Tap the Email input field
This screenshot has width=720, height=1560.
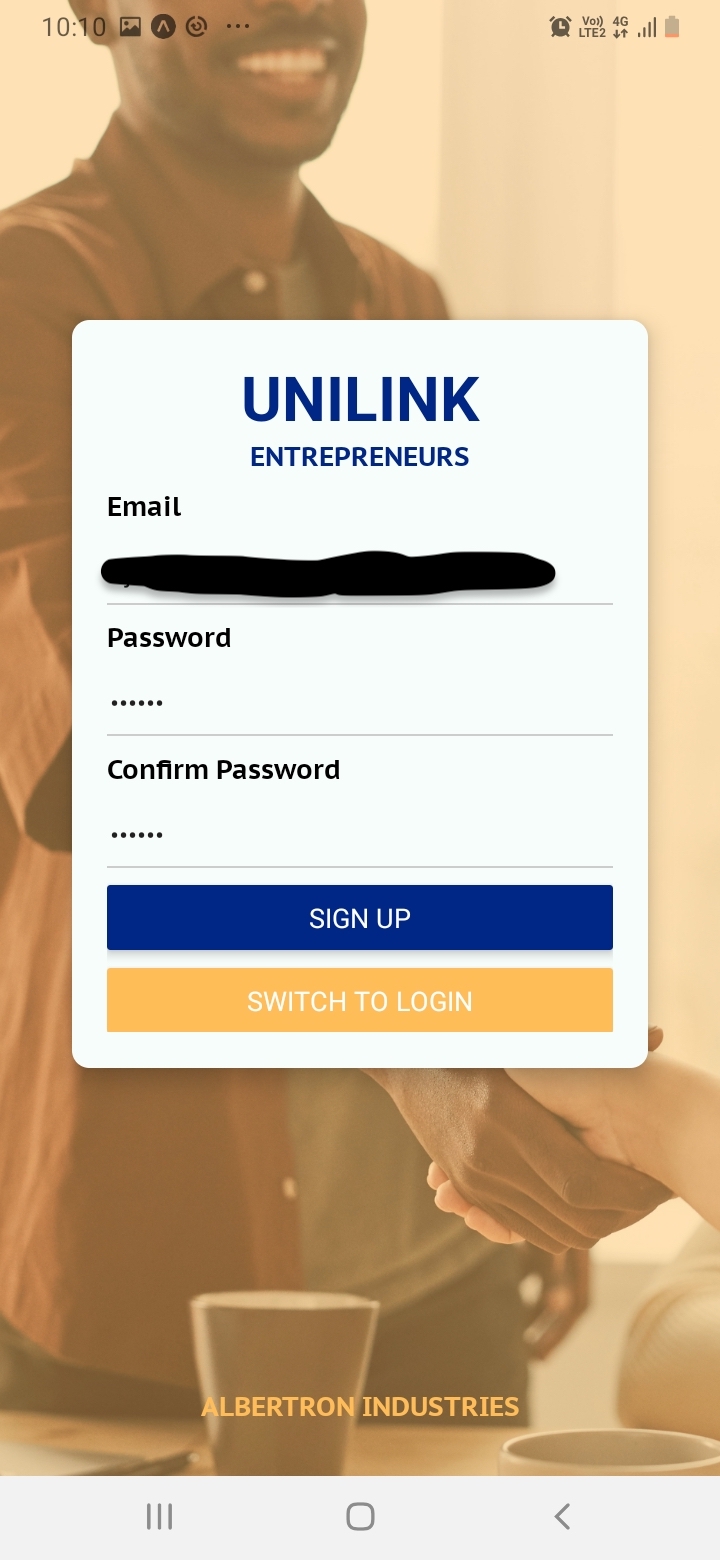click(x=359, y=574)
